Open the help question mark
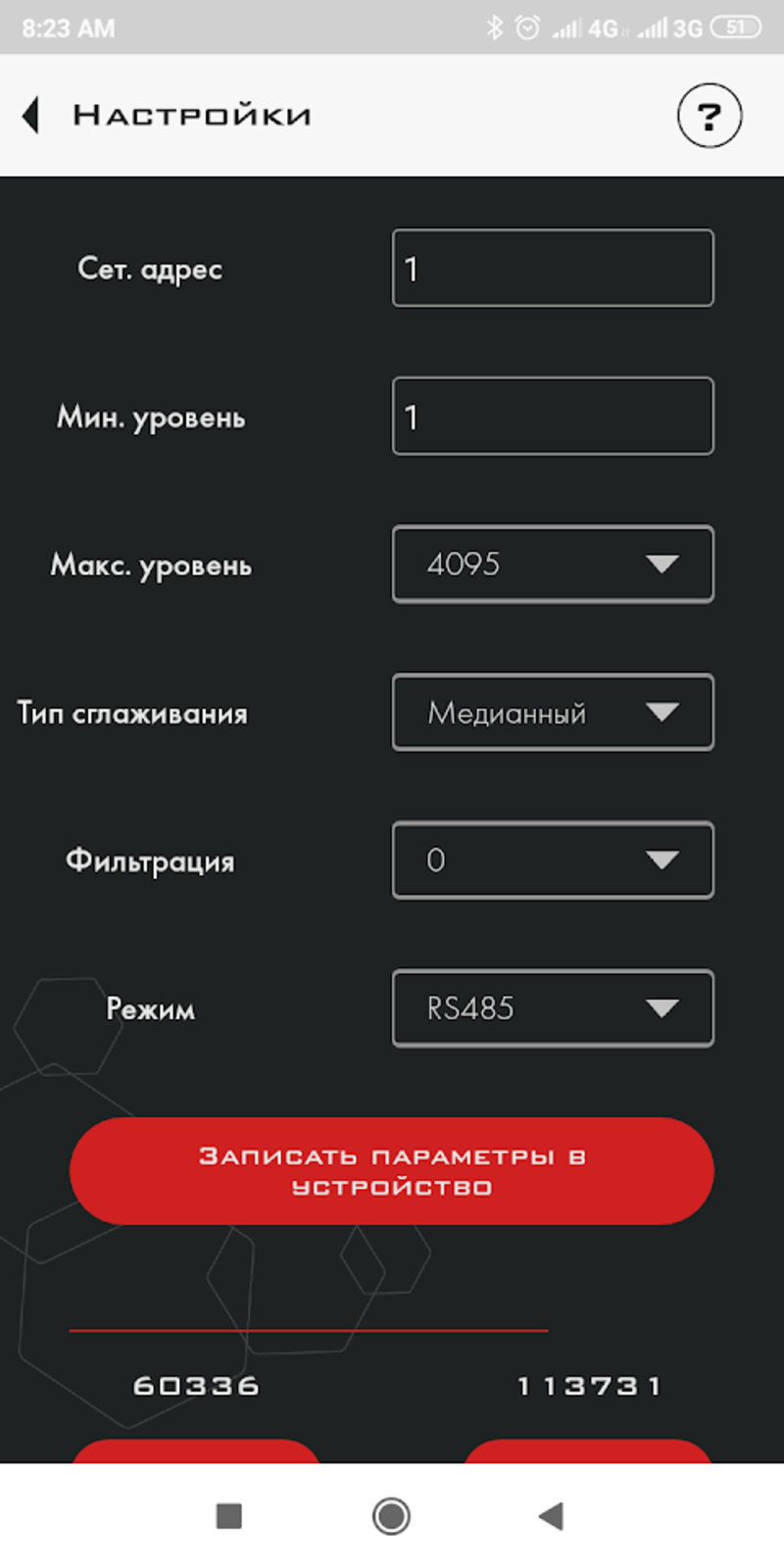Image resolution: width=784 pixels, height=1568 pixels. [710, 116]
